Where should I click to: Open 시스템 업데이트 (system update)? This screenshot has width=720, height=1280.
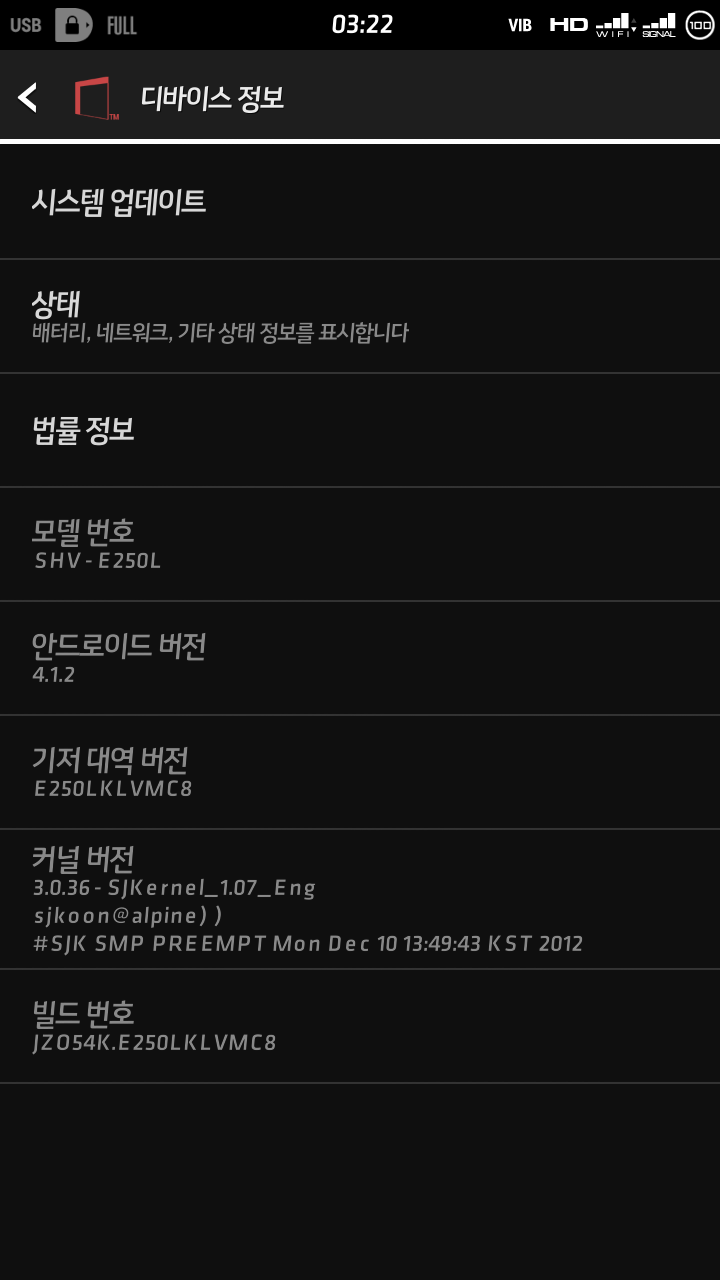point(360,202)
